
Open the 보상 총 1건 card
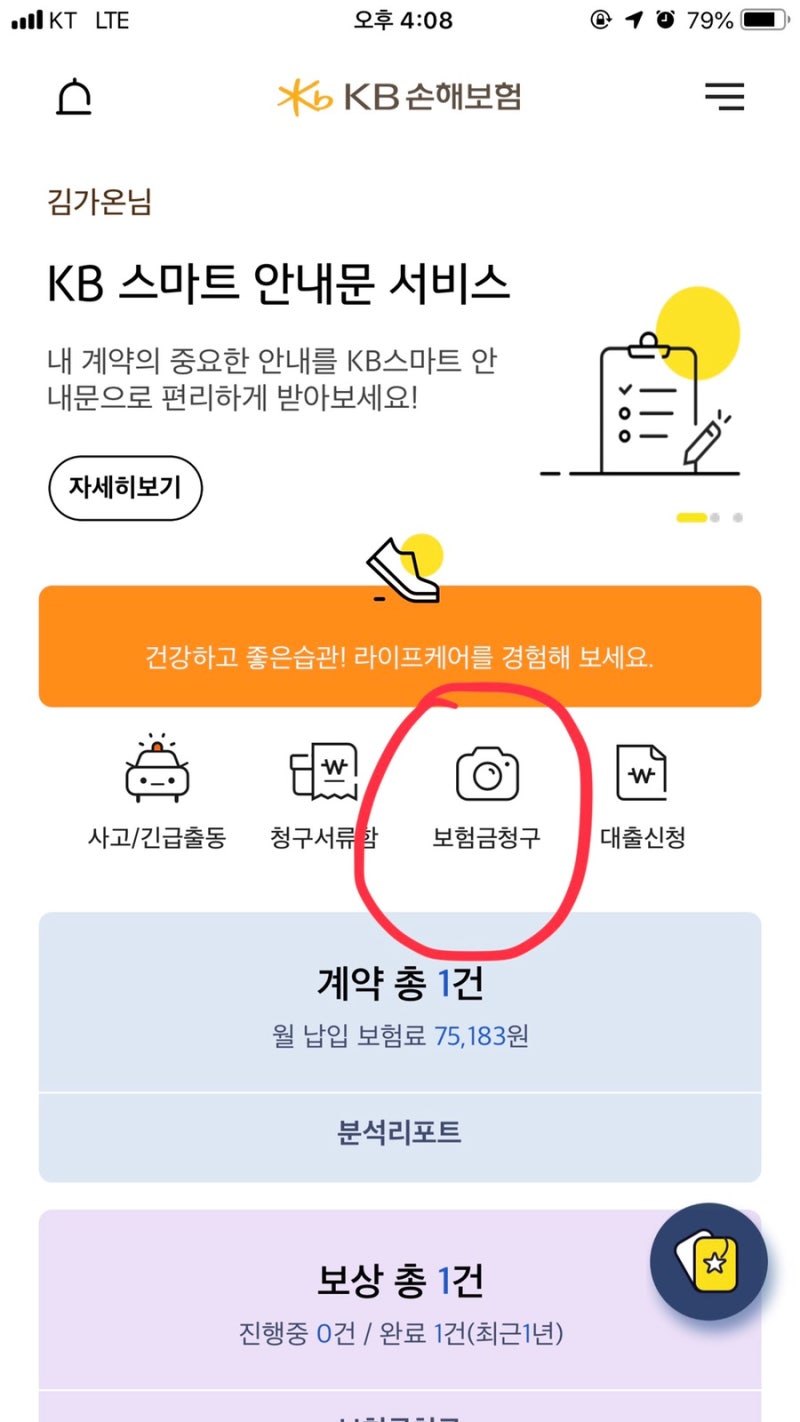(400, 1300)
